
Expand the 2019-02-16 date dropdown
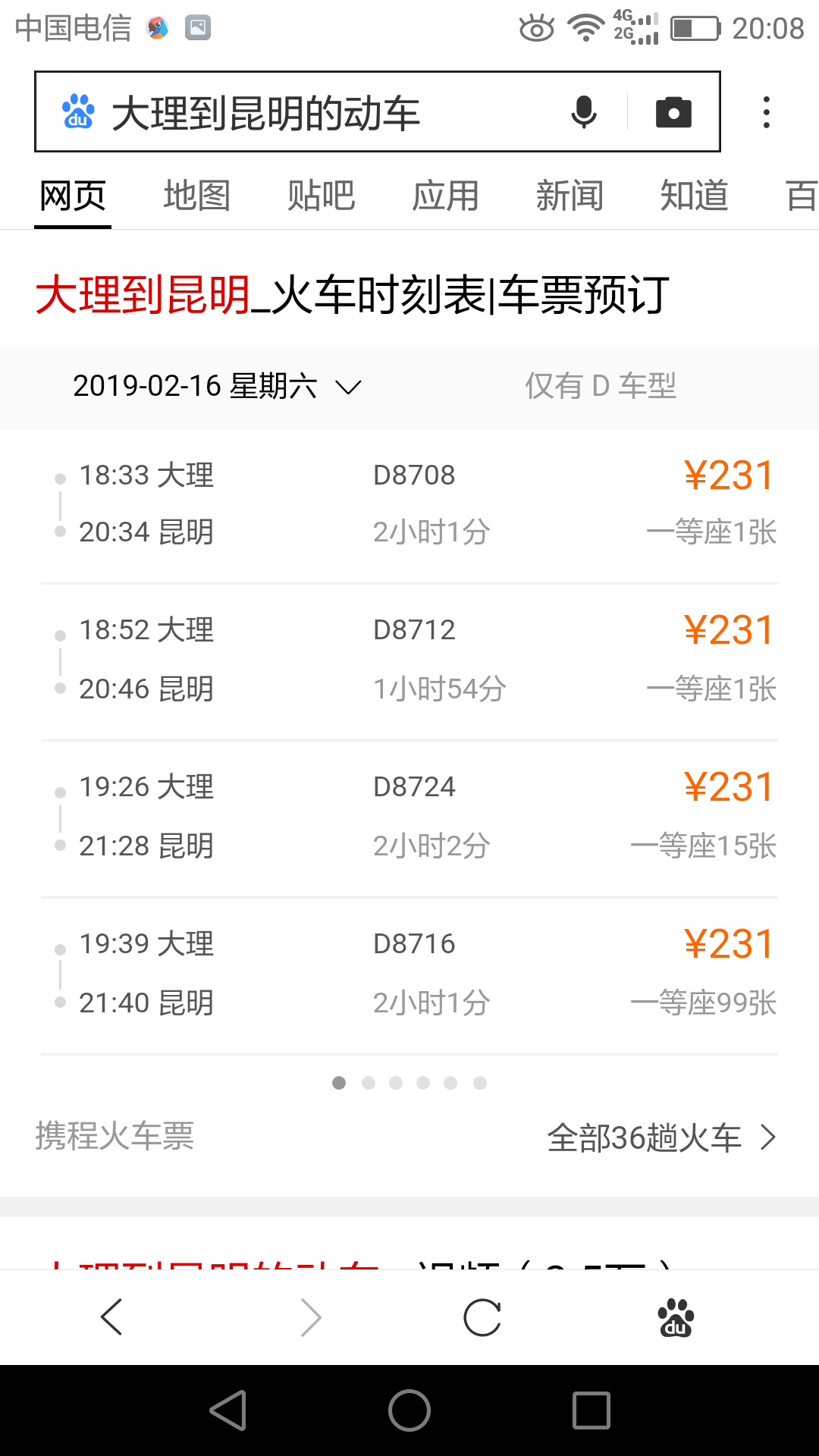217,387
